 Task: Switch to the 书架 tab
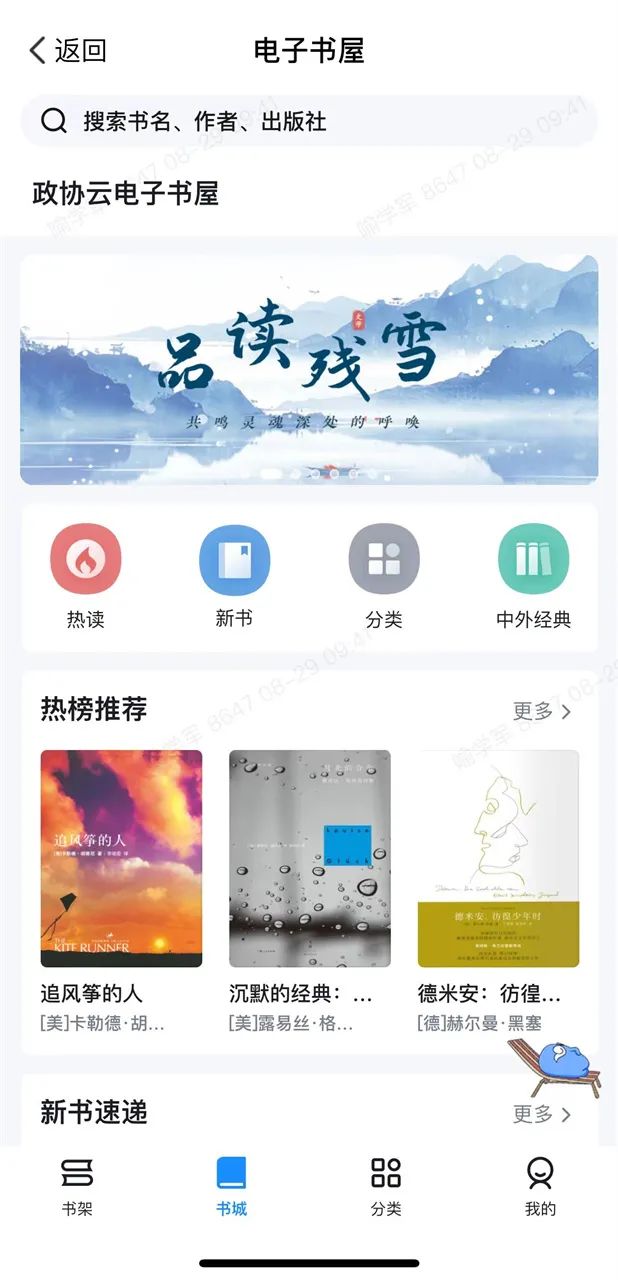77,1186
